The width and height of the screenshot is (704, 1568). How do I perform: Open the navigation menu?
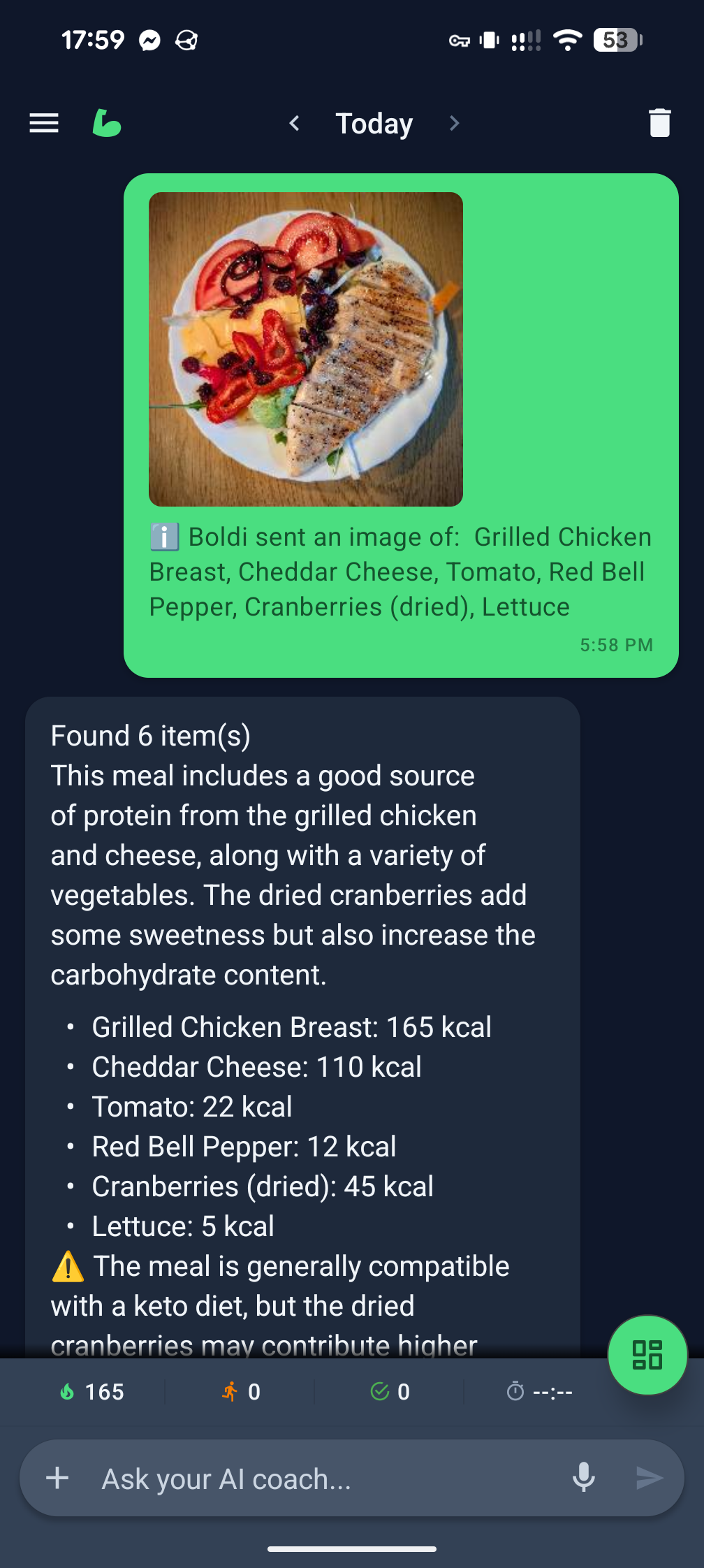tap(43, 123)
